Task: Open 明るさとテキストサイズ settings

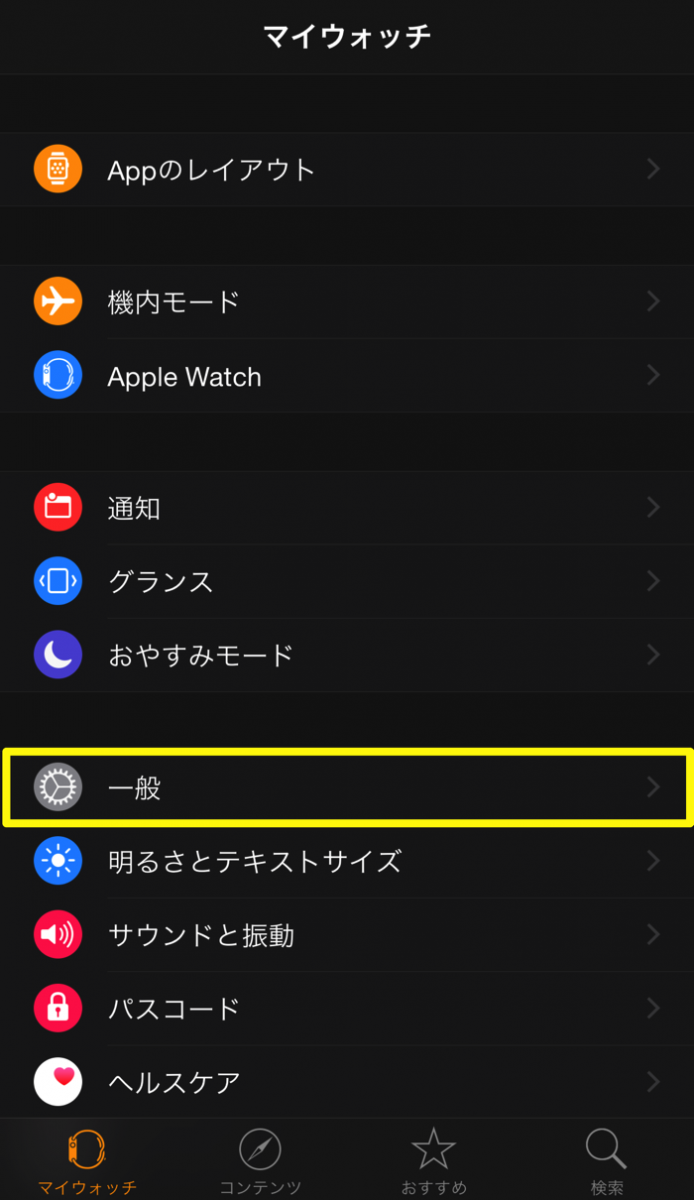Action: (346, 861)
